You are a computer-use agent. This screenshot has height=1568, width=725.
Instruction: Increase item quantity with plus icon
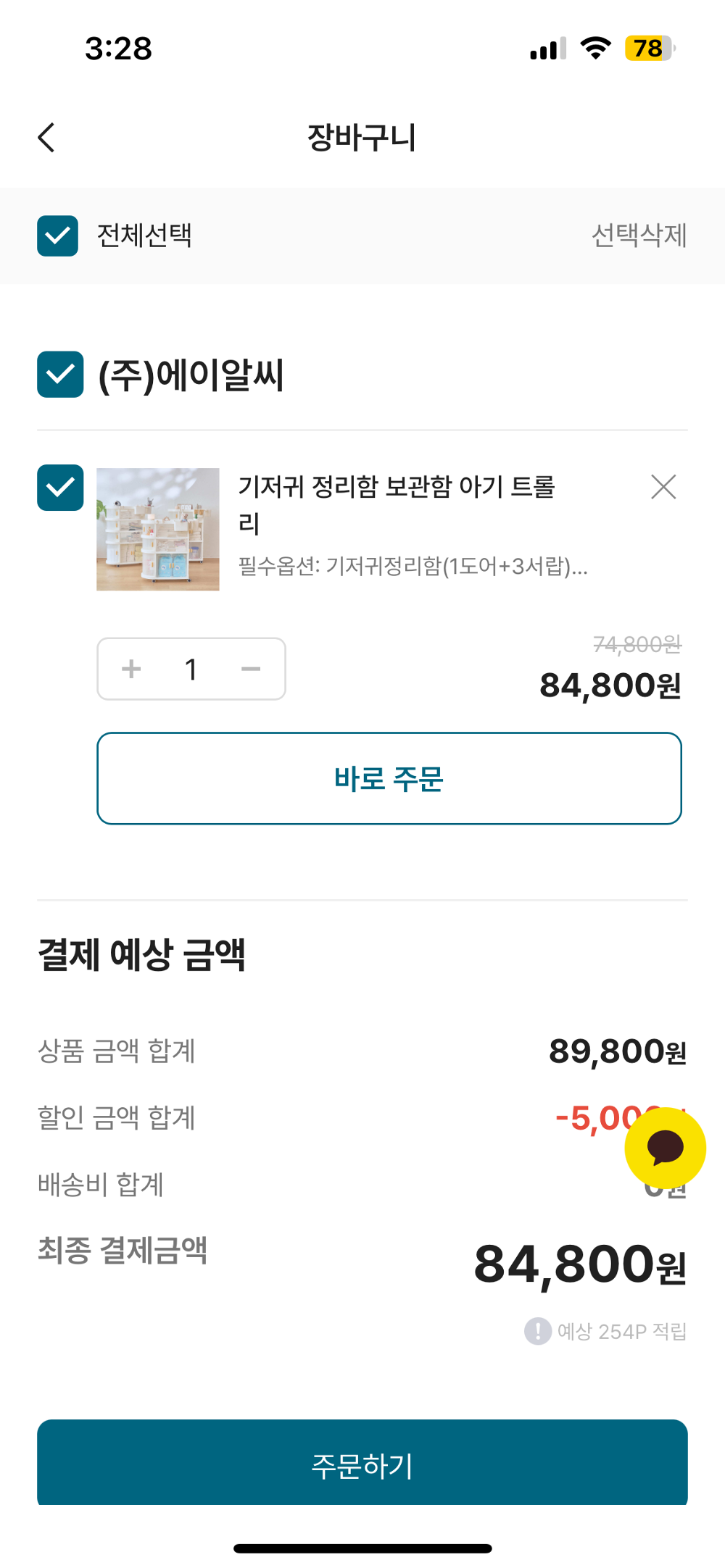[x=131, y=669]
